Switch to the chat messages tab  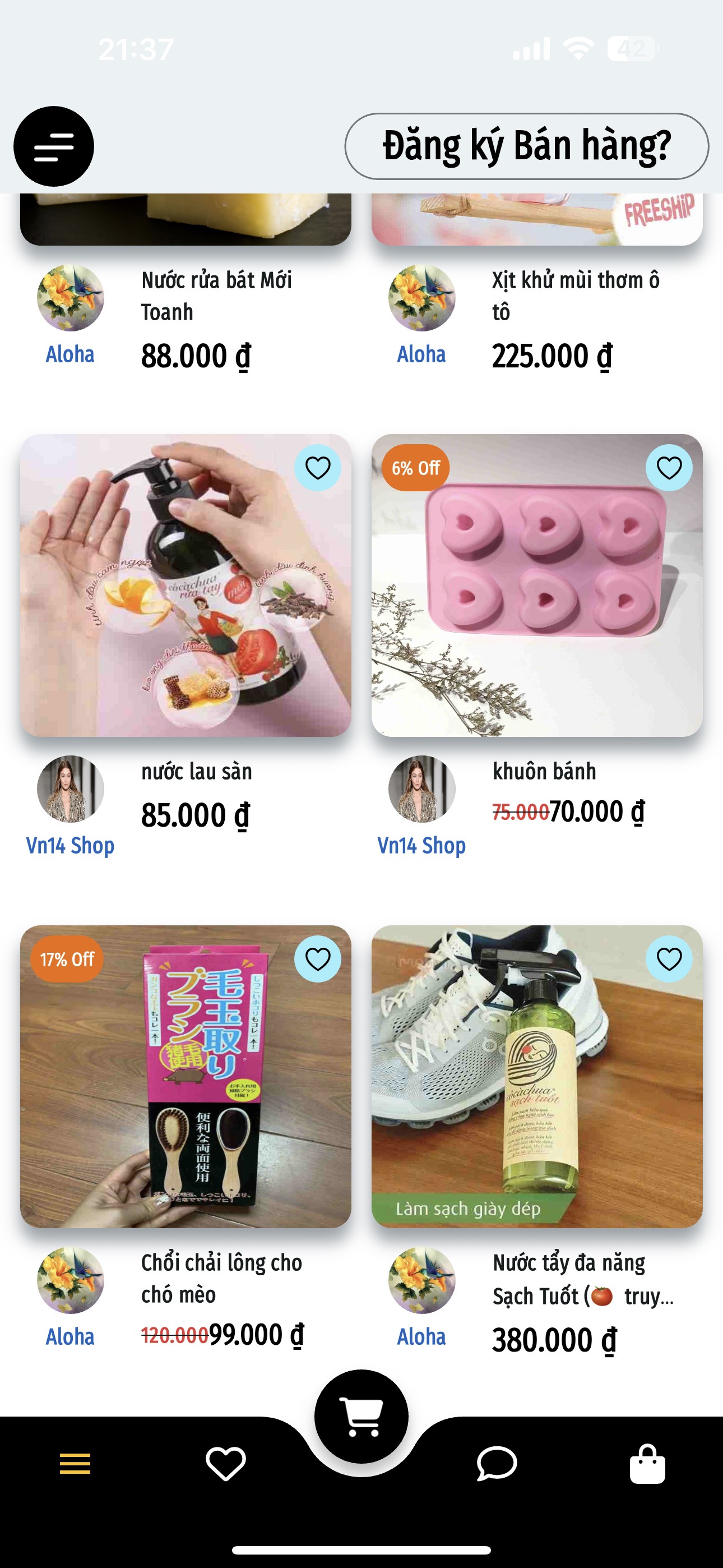click(497, 1463)
